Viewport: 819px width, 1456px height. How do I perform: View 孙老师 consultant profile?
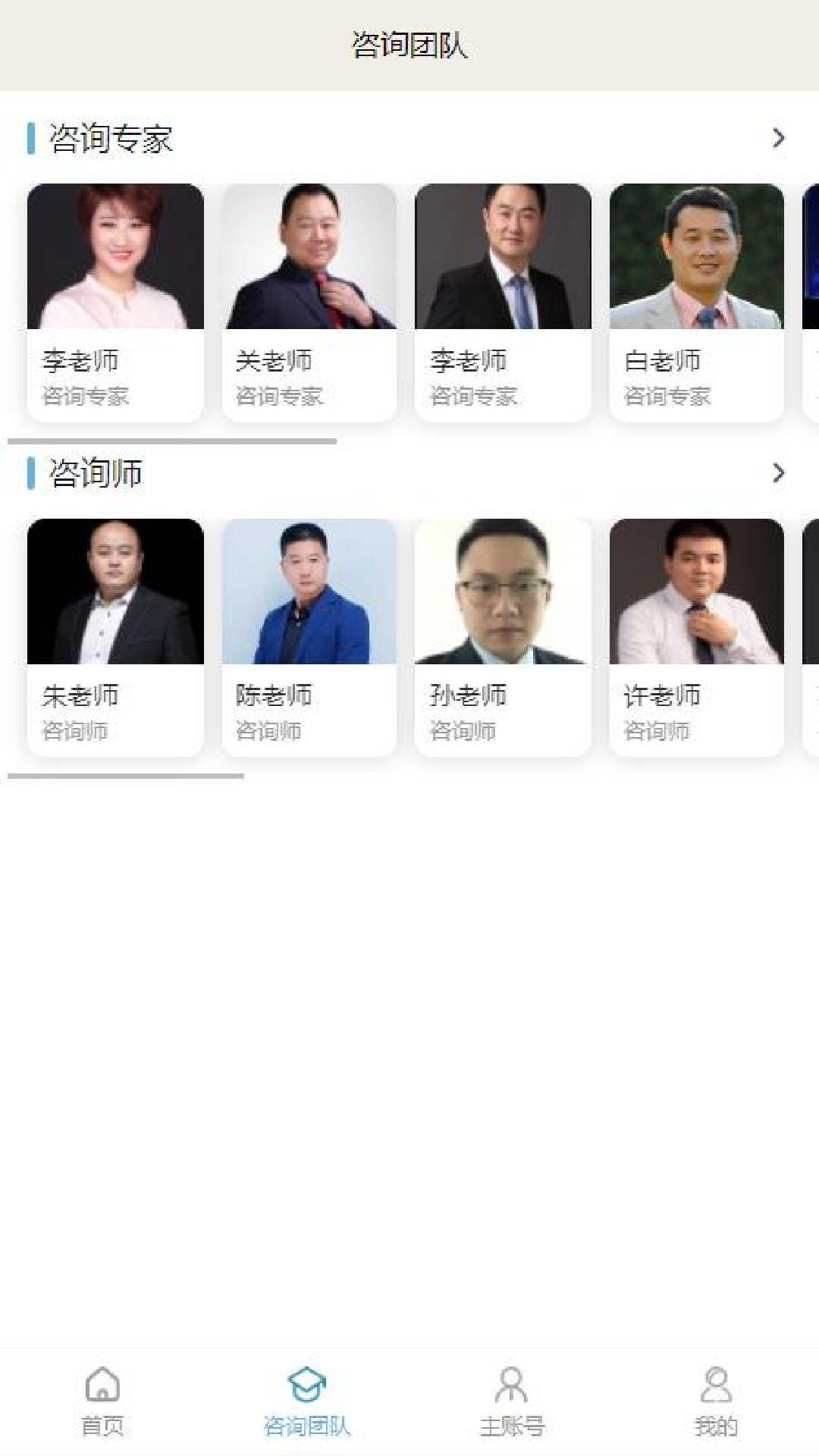click(x=503, y=637)
